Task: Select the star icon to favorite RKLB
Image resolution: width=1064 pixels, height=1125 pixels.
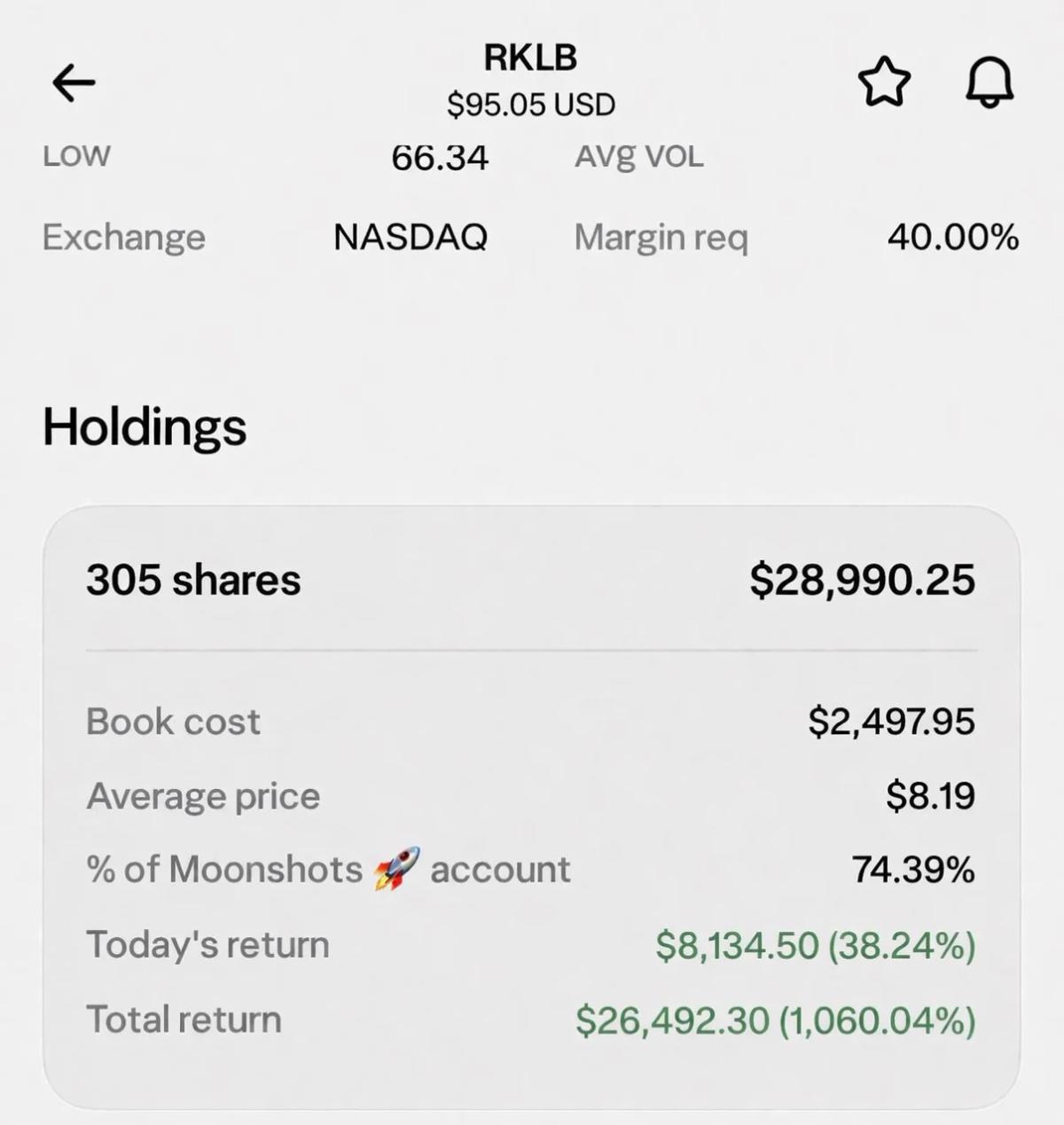Action: pyautogui.click(x=884, y=84)
